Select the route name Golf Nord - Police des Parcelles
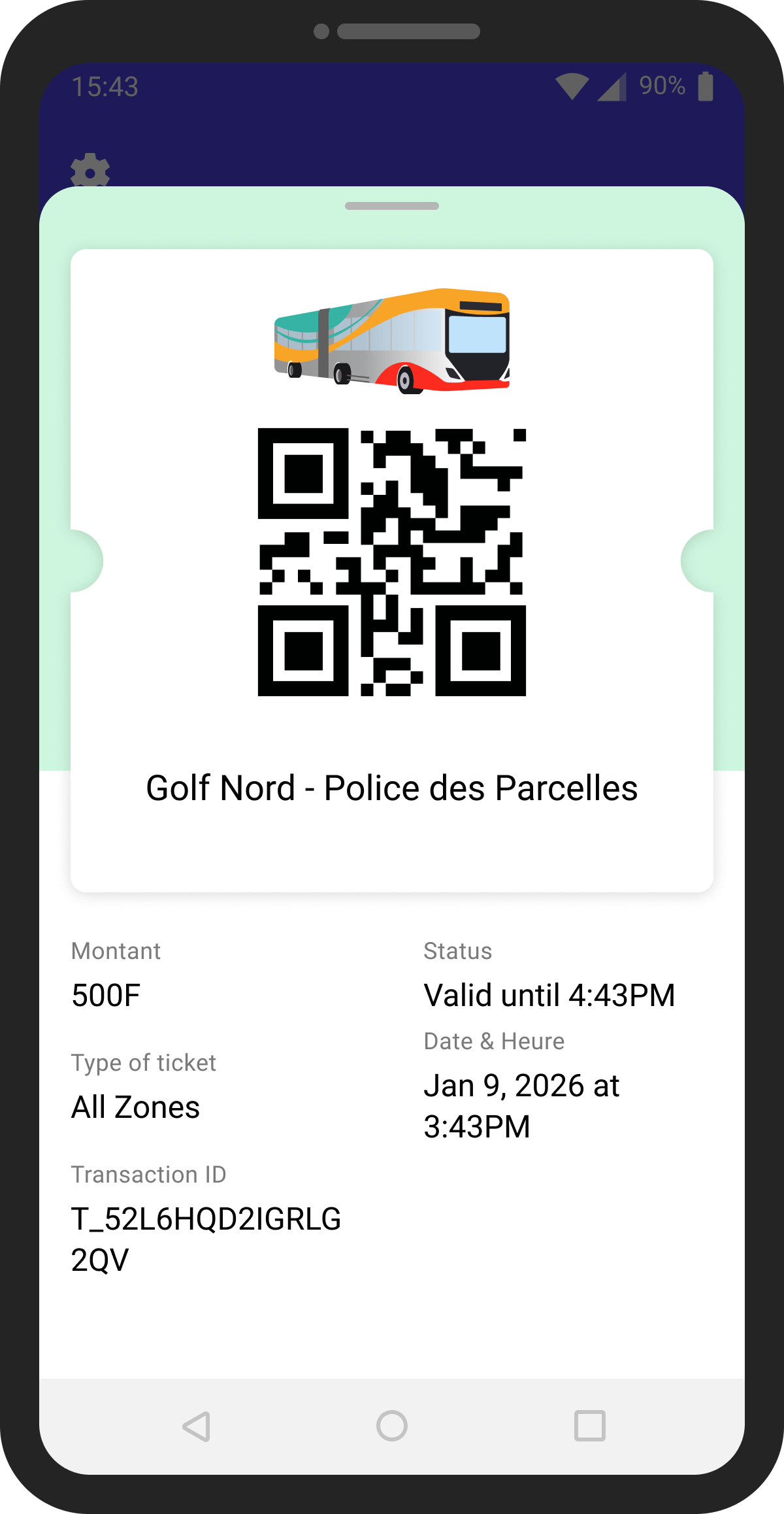 pos(392,788)
